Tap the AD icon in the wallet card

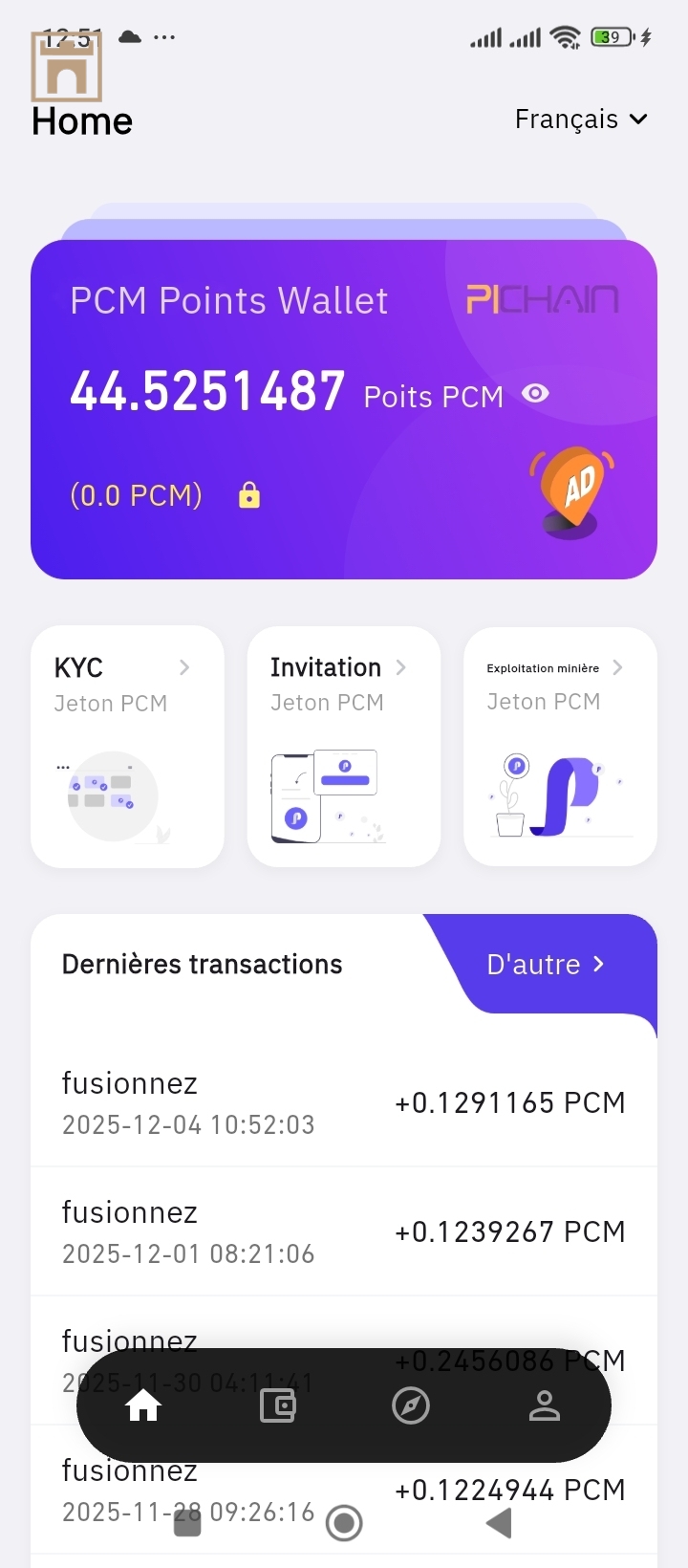pyautogui.click(x=573, y=490)
